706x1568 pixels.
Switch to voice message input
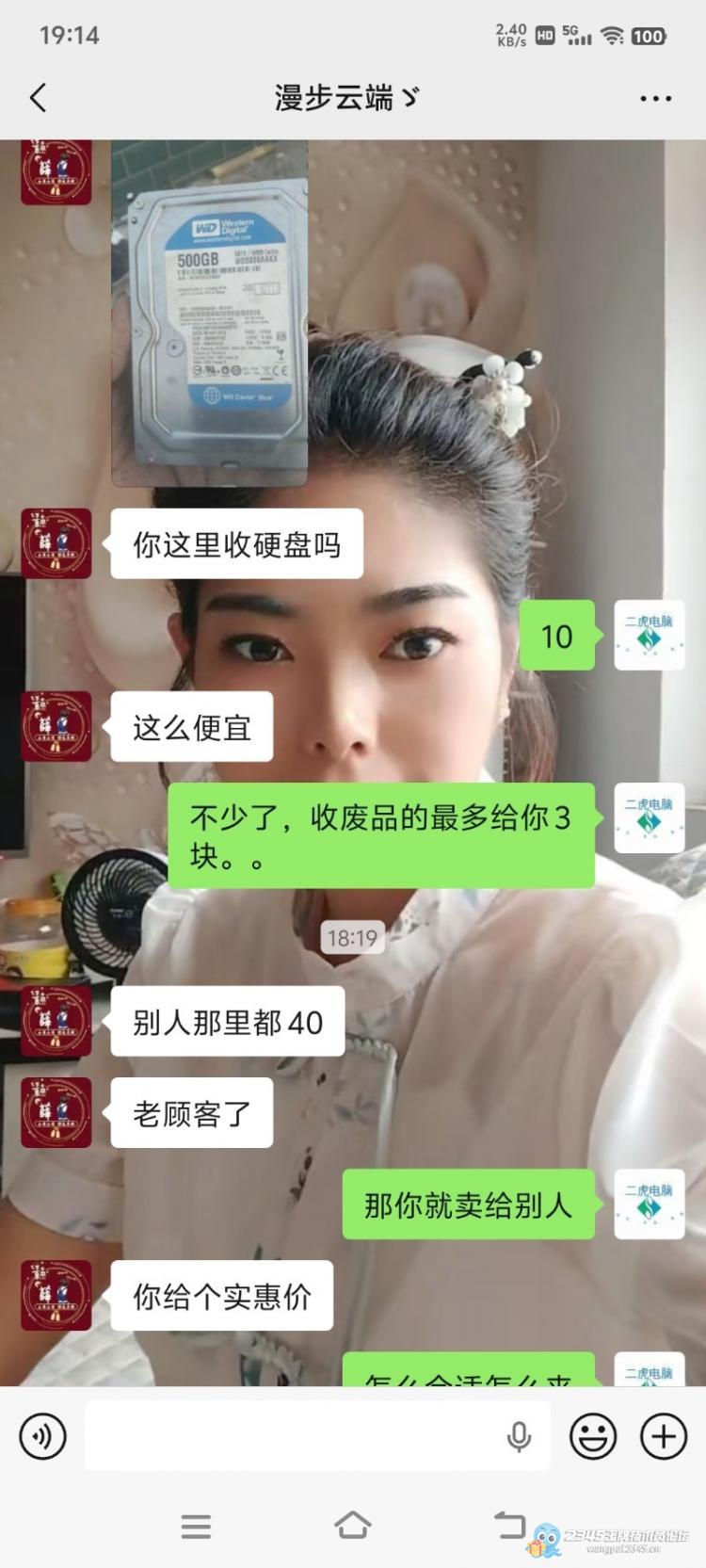[42, 1437]
